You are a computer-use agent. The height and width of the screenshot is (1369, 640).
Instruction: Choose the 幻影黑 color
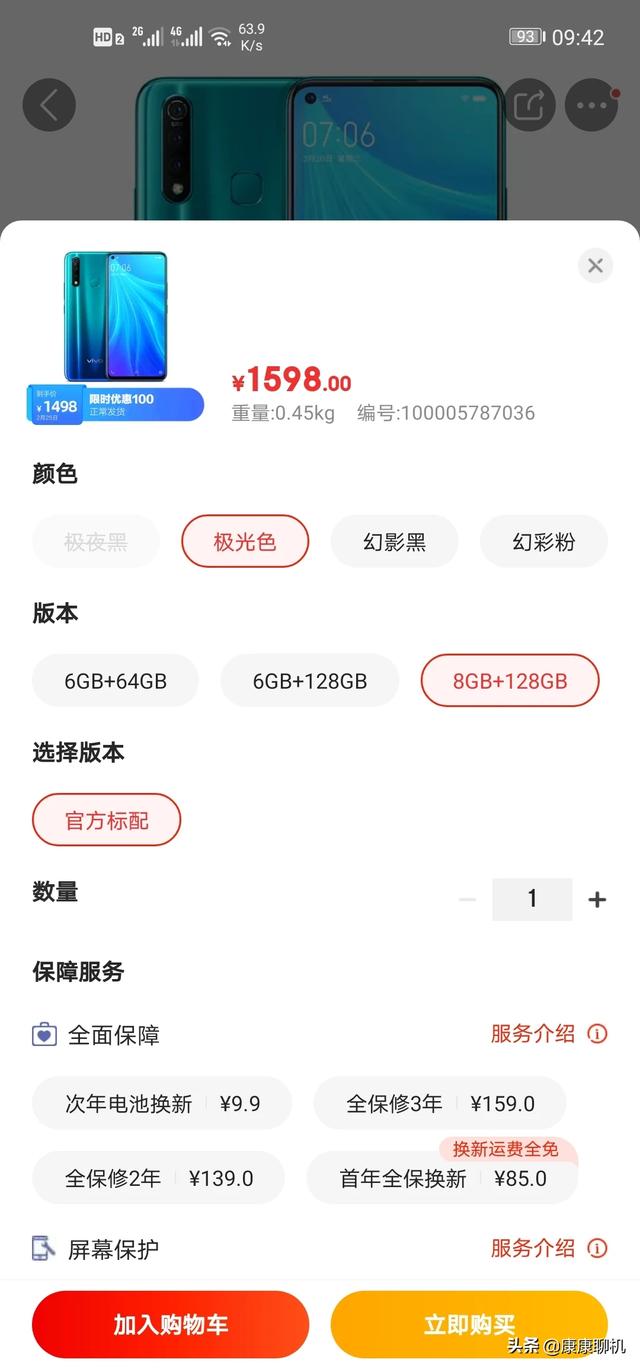coord(394,542)
